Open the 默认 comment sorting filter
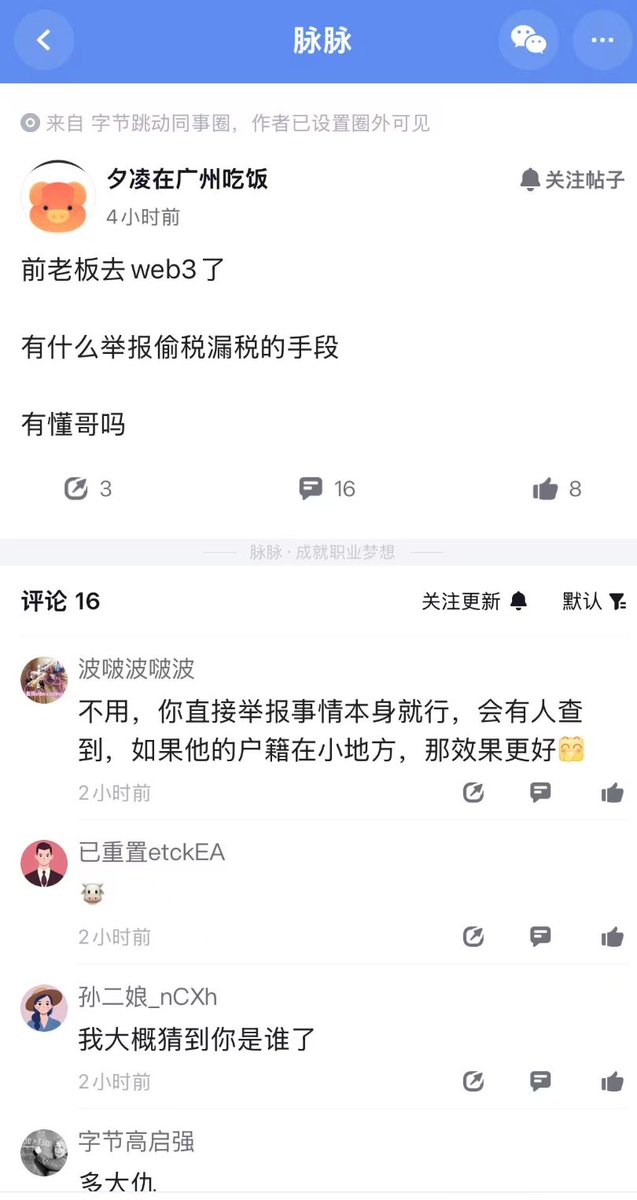Viewport: 637px width, 1200px height. pos(594,601)
